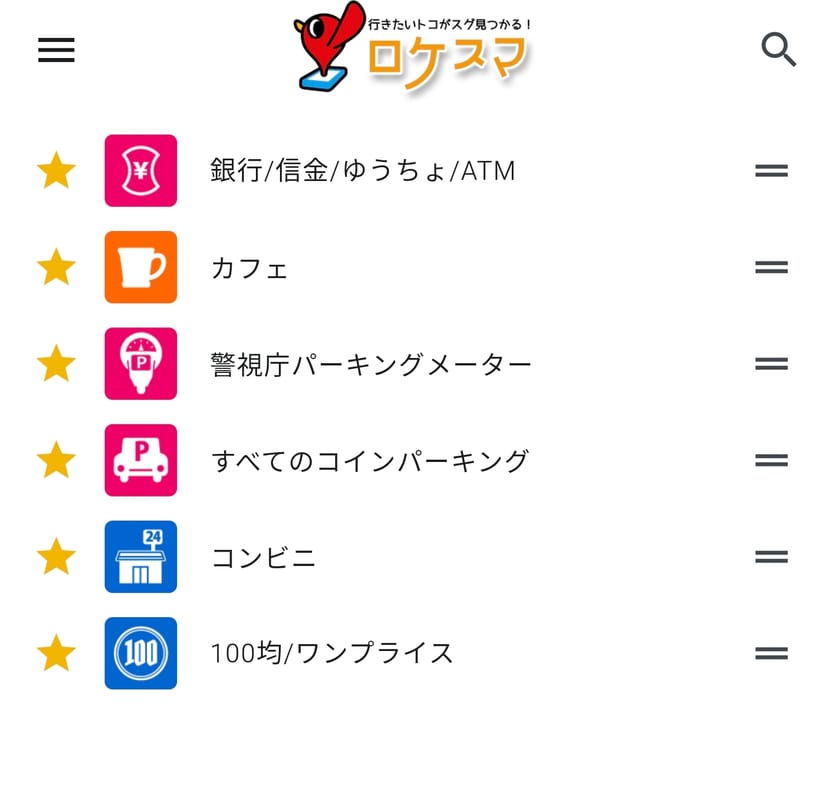The width and height of the screenshot is (828, 805).
Task: Choose すべてのコインパーキング from the list
Action: coord(369,461)
